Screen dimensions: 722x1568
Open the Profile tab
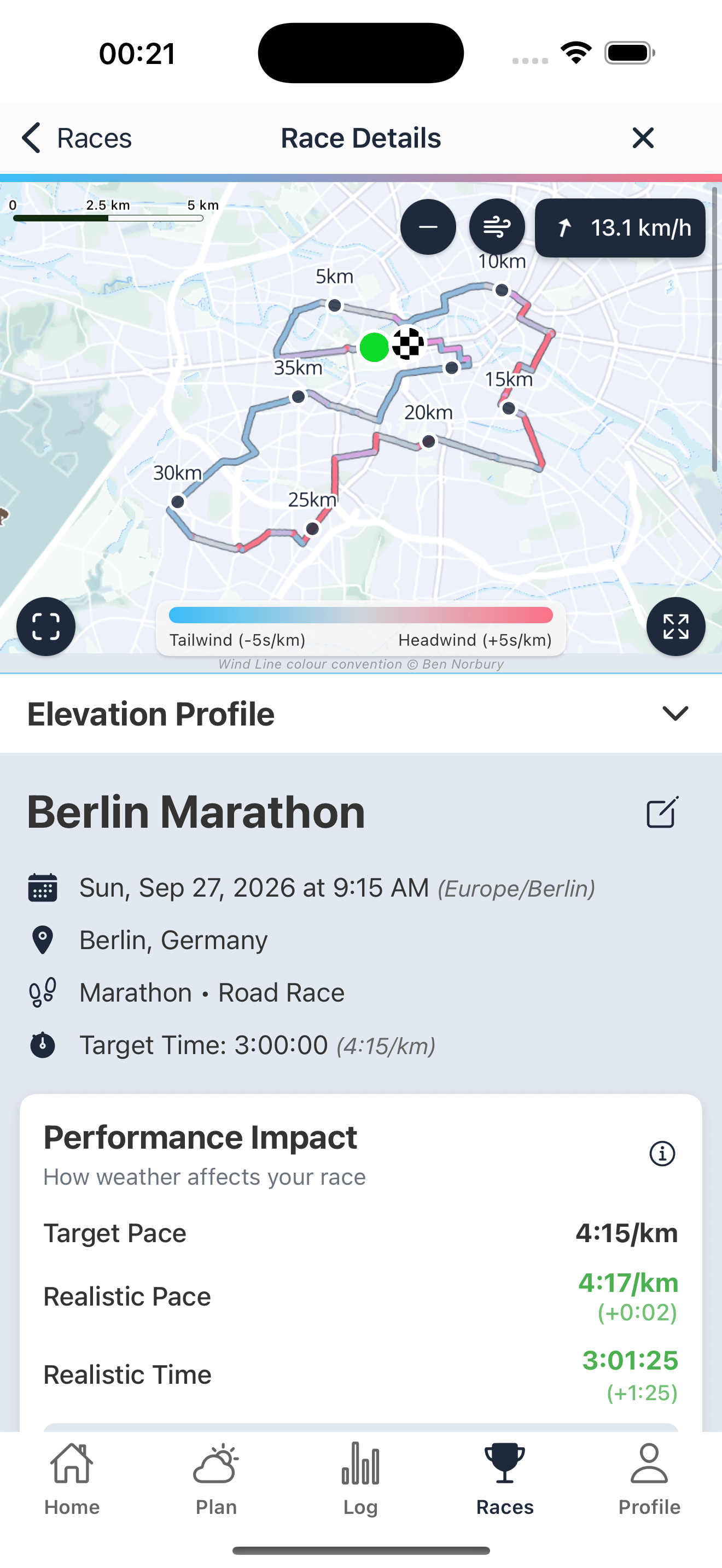click(x=649, y=1478)
